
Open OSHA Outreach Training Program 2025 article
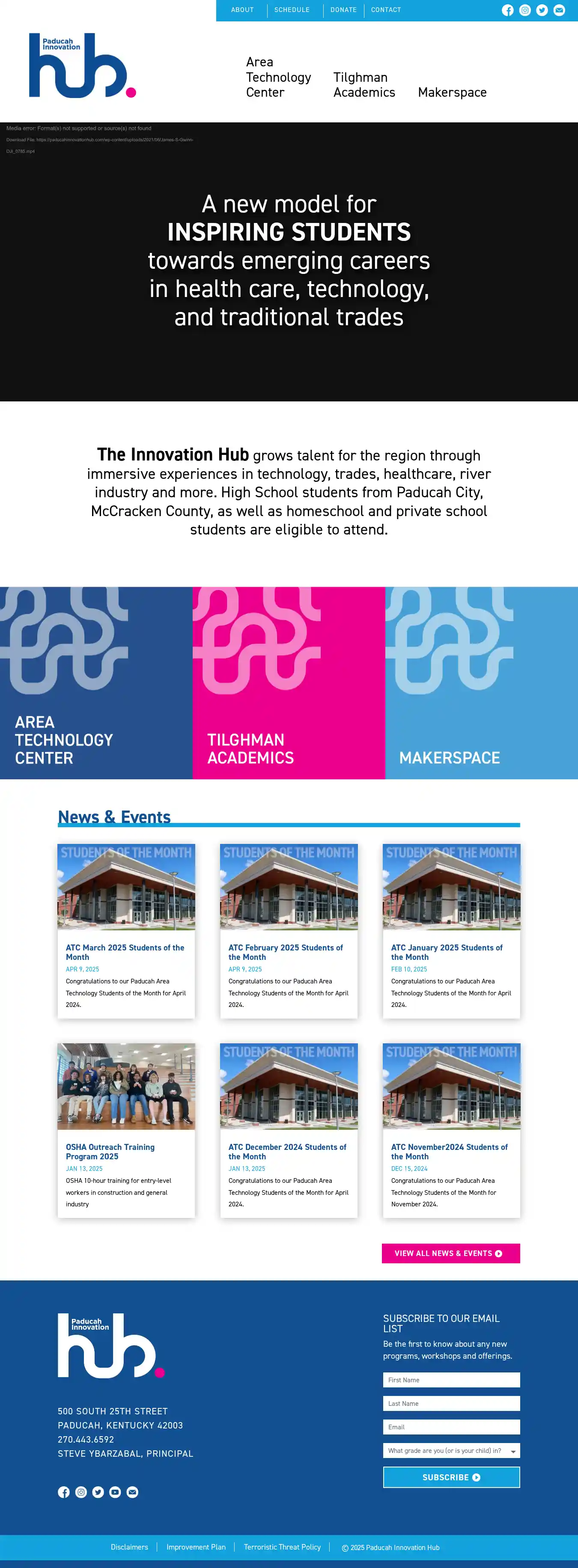(x=110, y=1151)
